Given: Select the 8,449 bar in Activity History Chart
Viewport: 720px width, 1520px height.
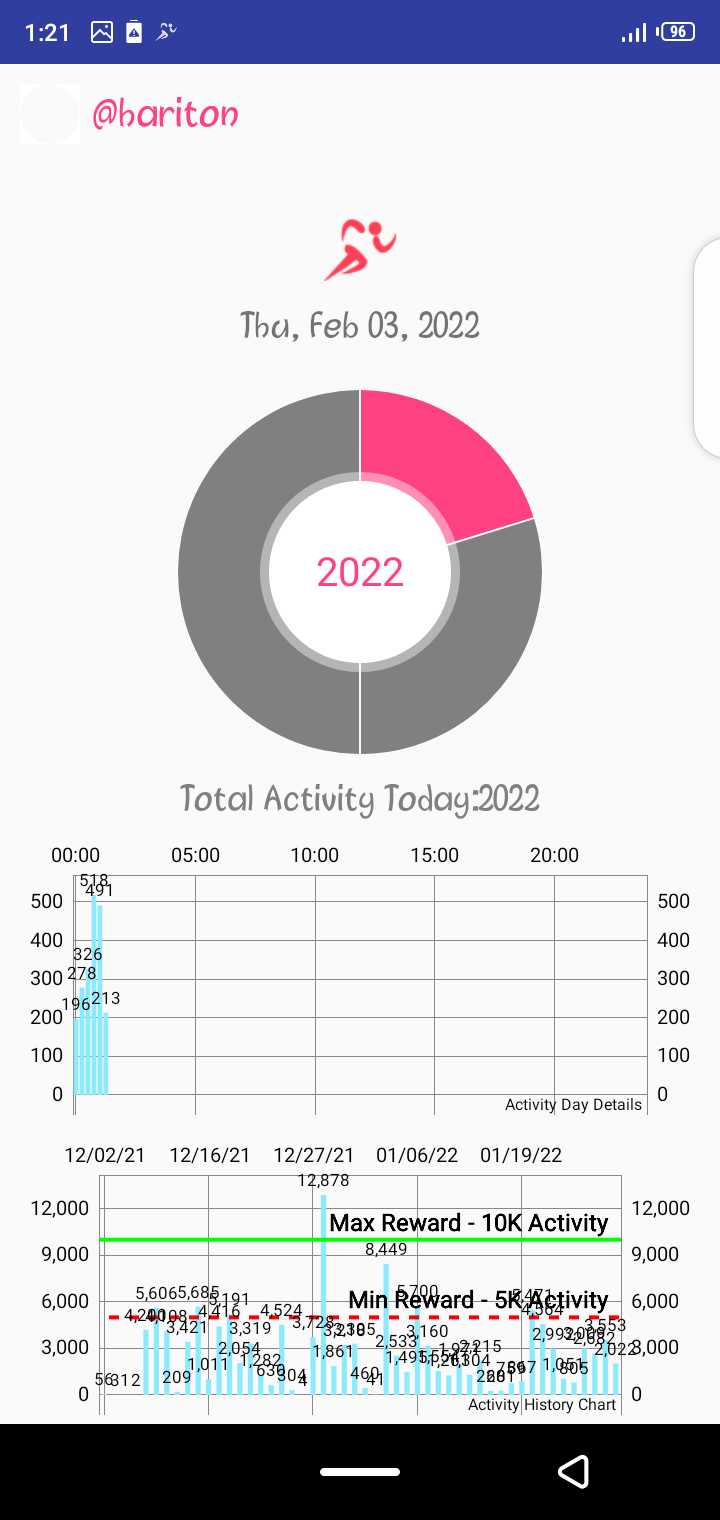Looking at the screenshot, I should (386, 1328).
